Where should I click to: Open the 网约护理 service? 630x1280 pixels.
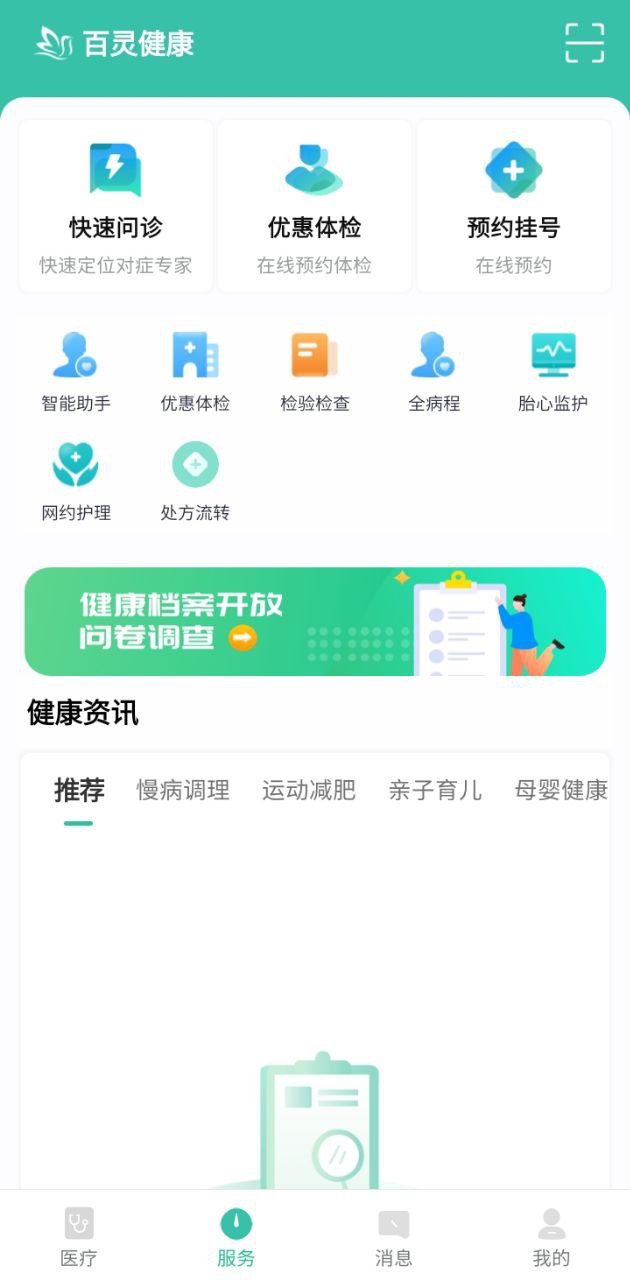76,481
